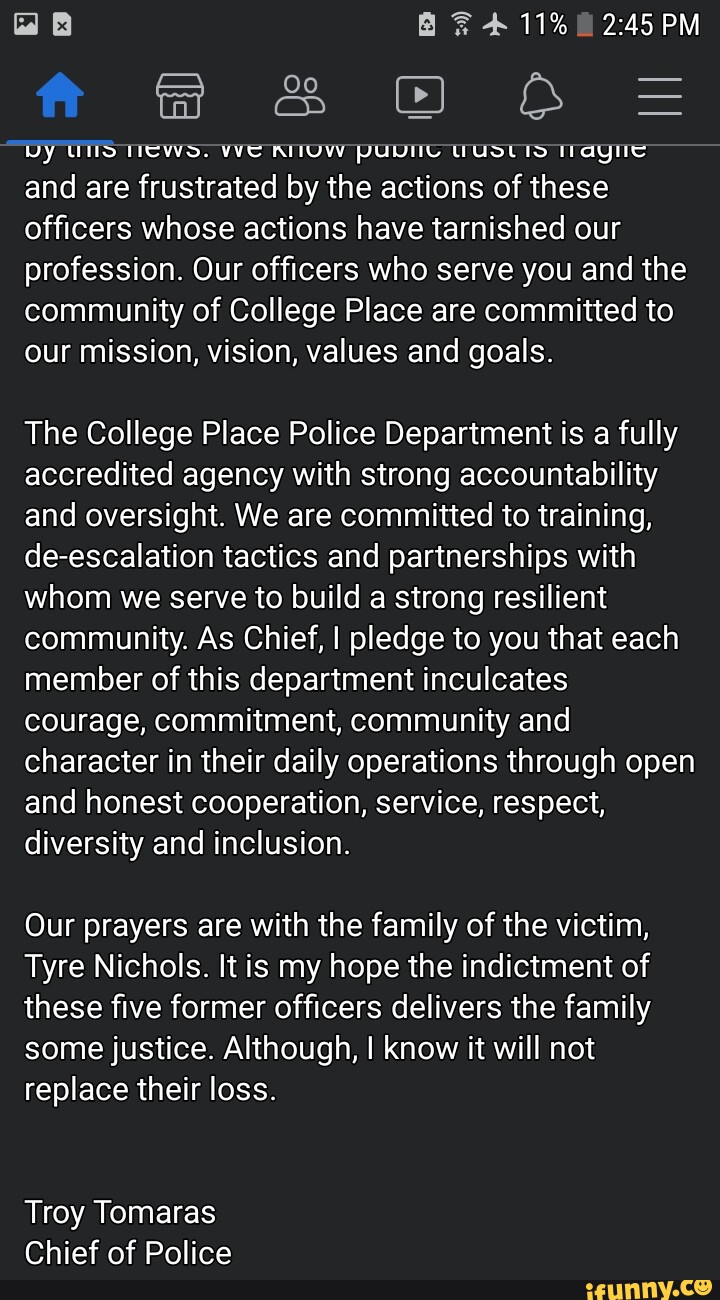
Task: Open the Watch video tab
Action: (420, 97)
